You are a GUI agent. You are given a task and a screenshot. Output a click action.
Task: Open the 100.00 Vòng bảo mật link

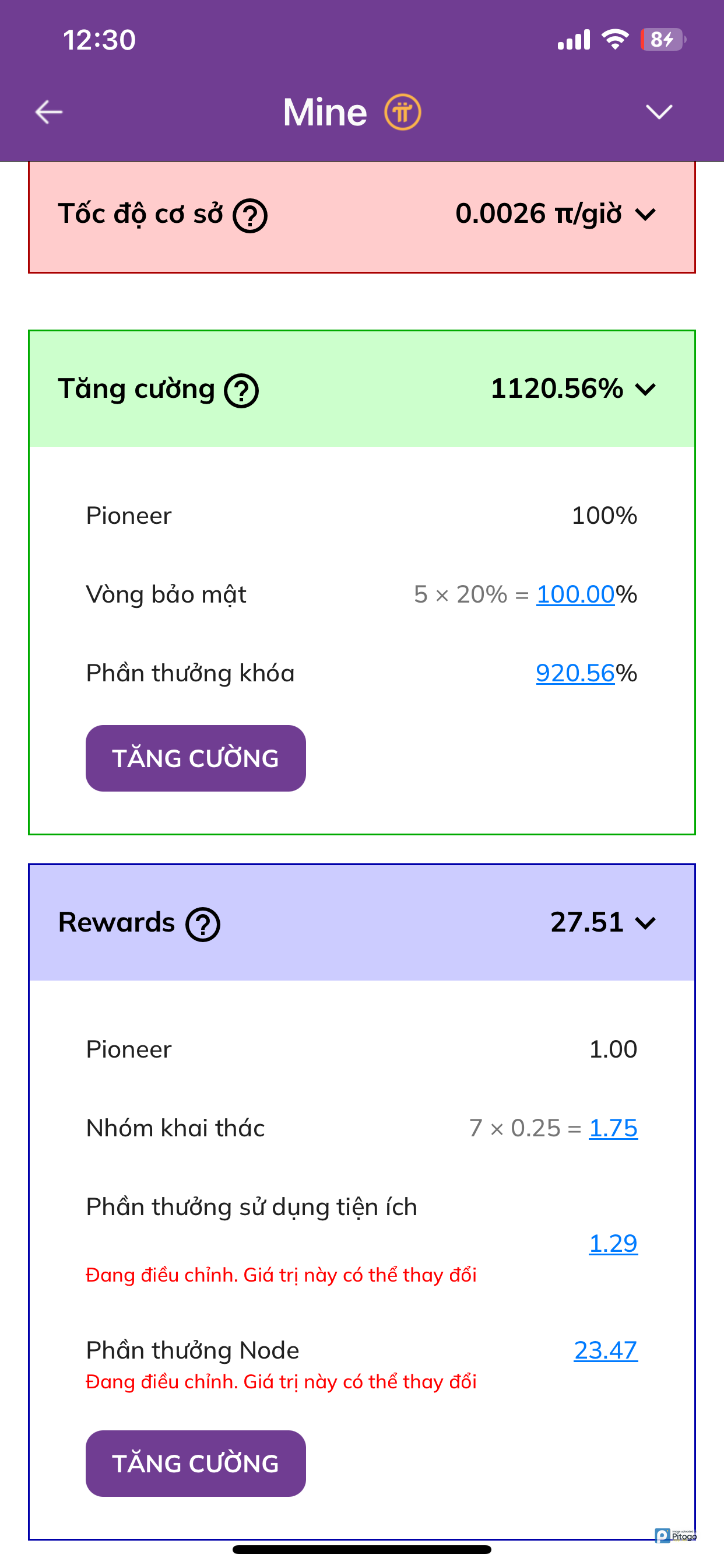coord(575,594)
